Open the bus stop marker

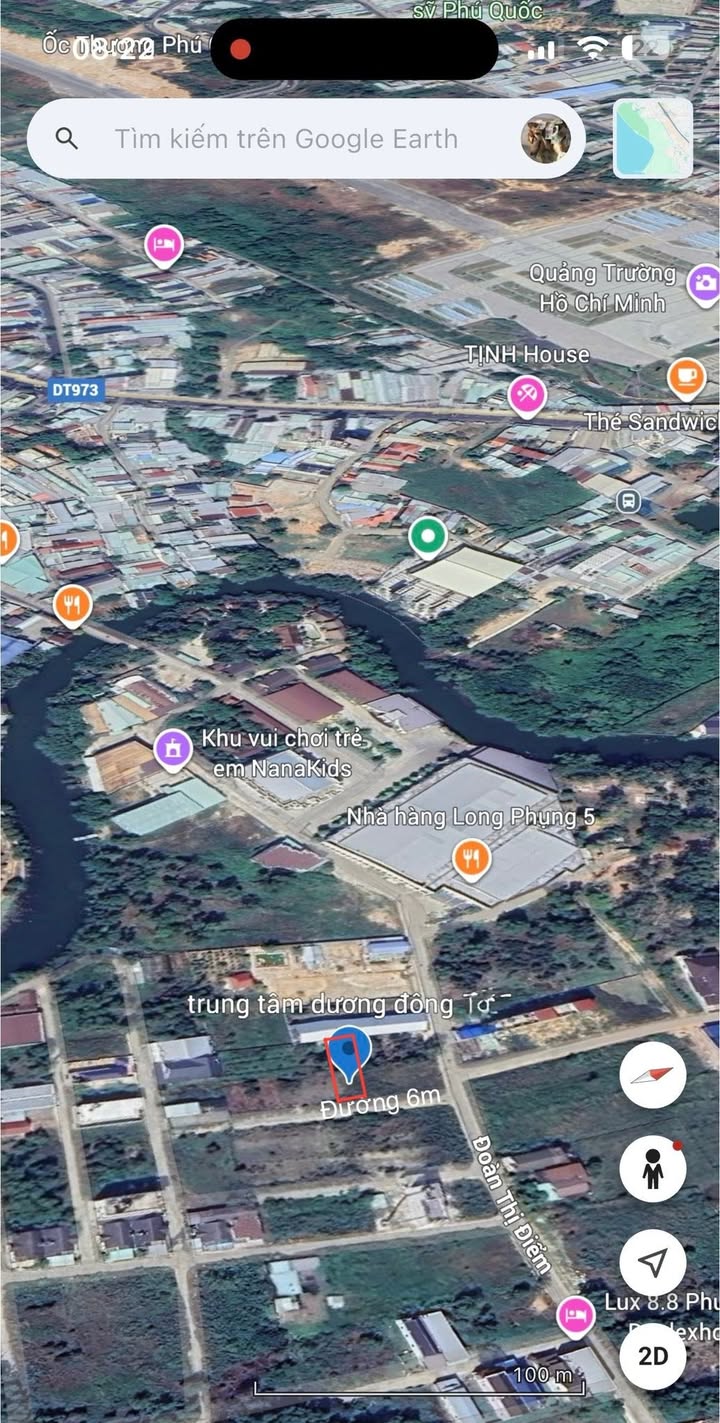628,501
